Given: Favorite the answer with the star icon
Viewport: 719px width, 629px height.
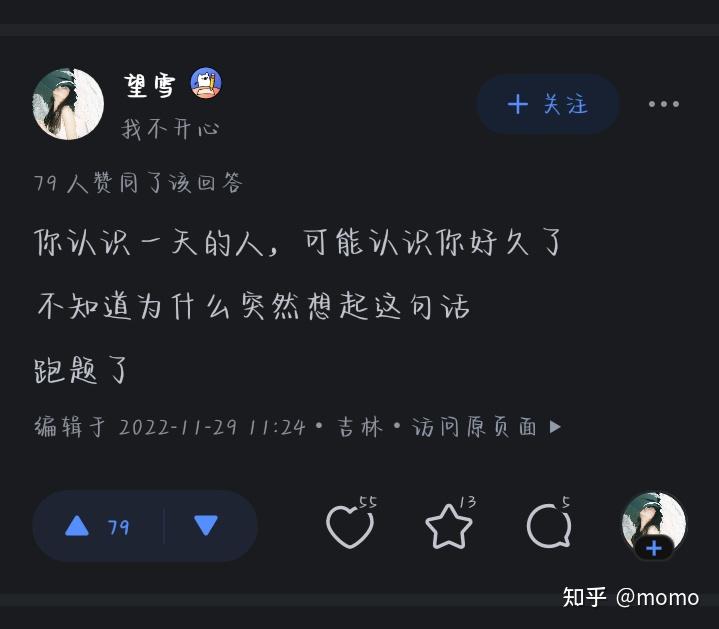Looking at the screenshot, I should tap(449, 526).
